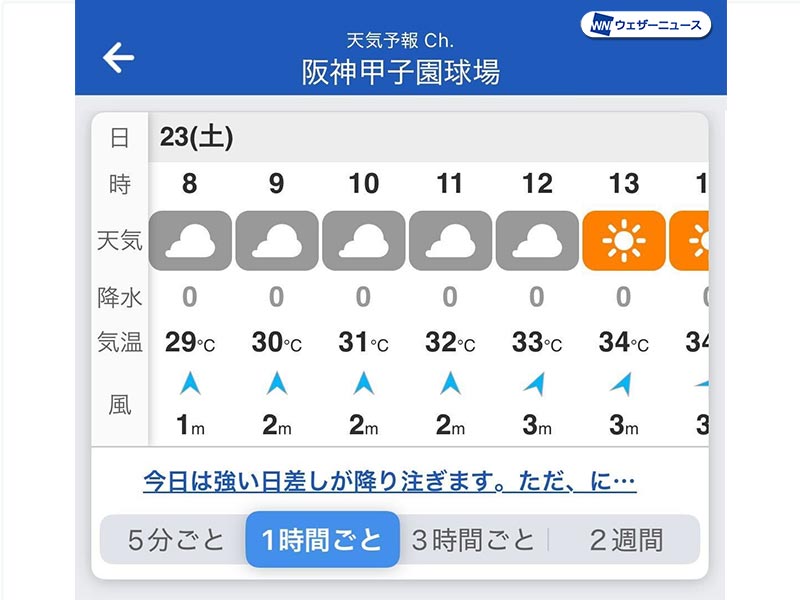This screenshot has height=600, width=800.
Task: Open the underlined forecast comment link
Action: (389, 482)
